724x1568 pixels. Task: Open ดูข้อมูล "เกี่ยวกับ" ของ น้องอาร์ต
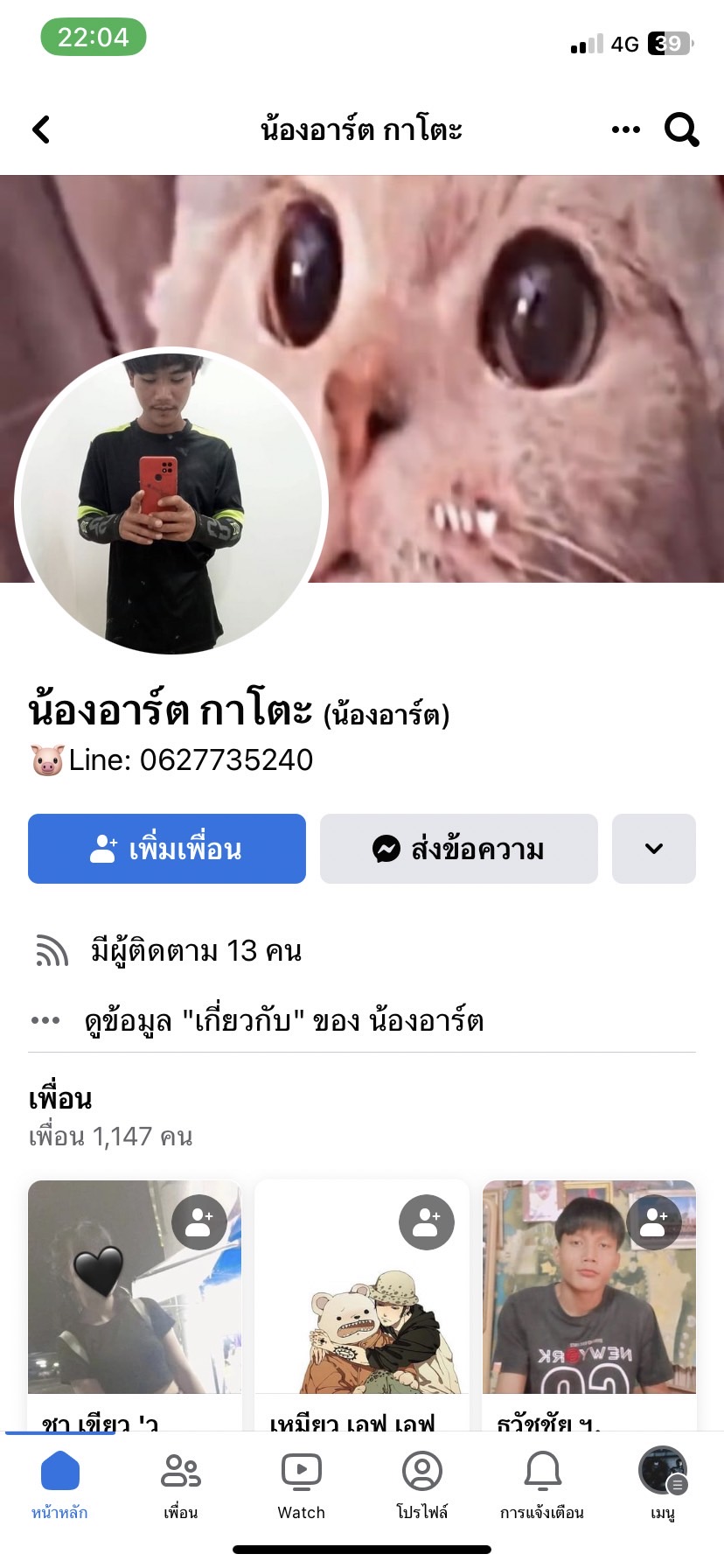click(283, 1020)
